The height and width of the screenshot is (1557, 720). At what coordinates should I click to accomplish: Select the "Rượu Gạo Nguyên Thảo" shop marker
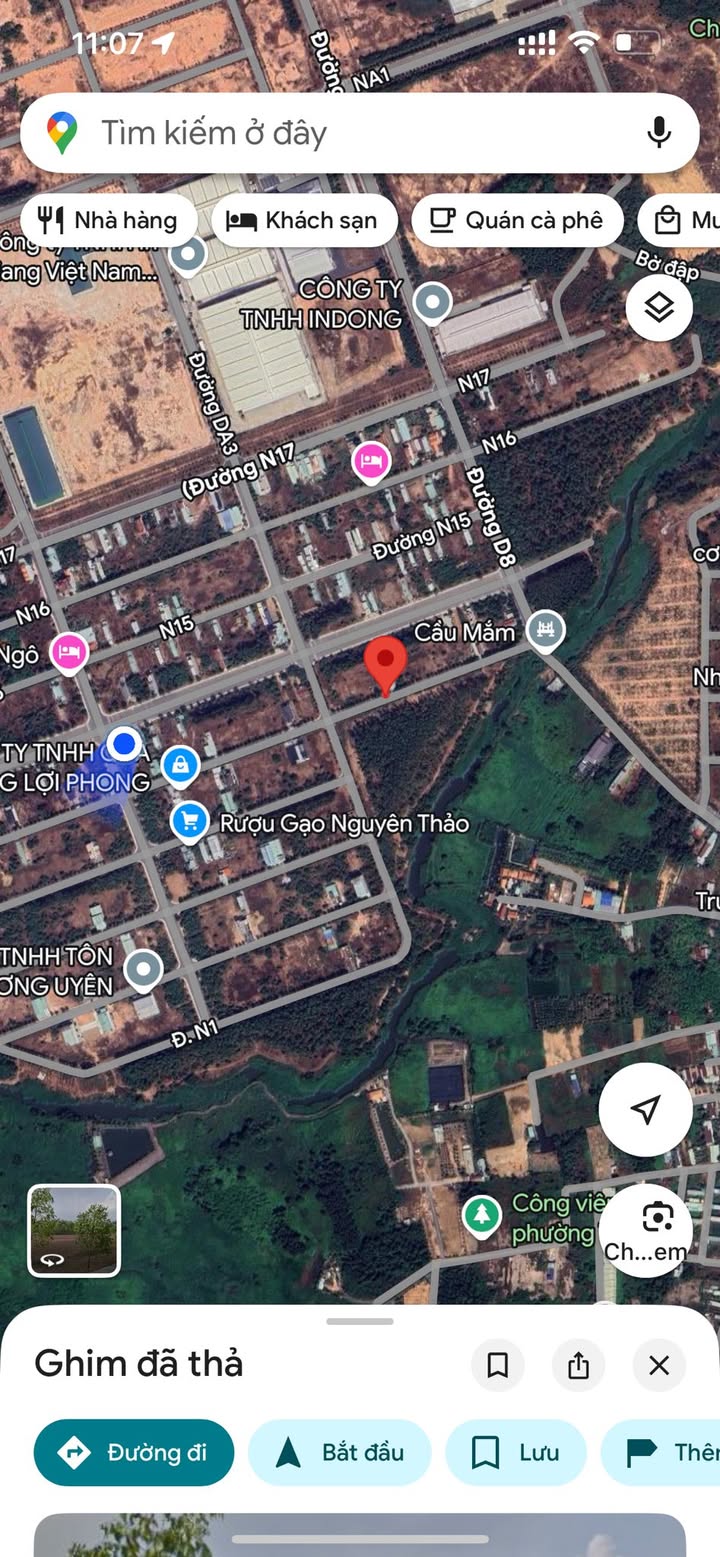click(189, 822)
